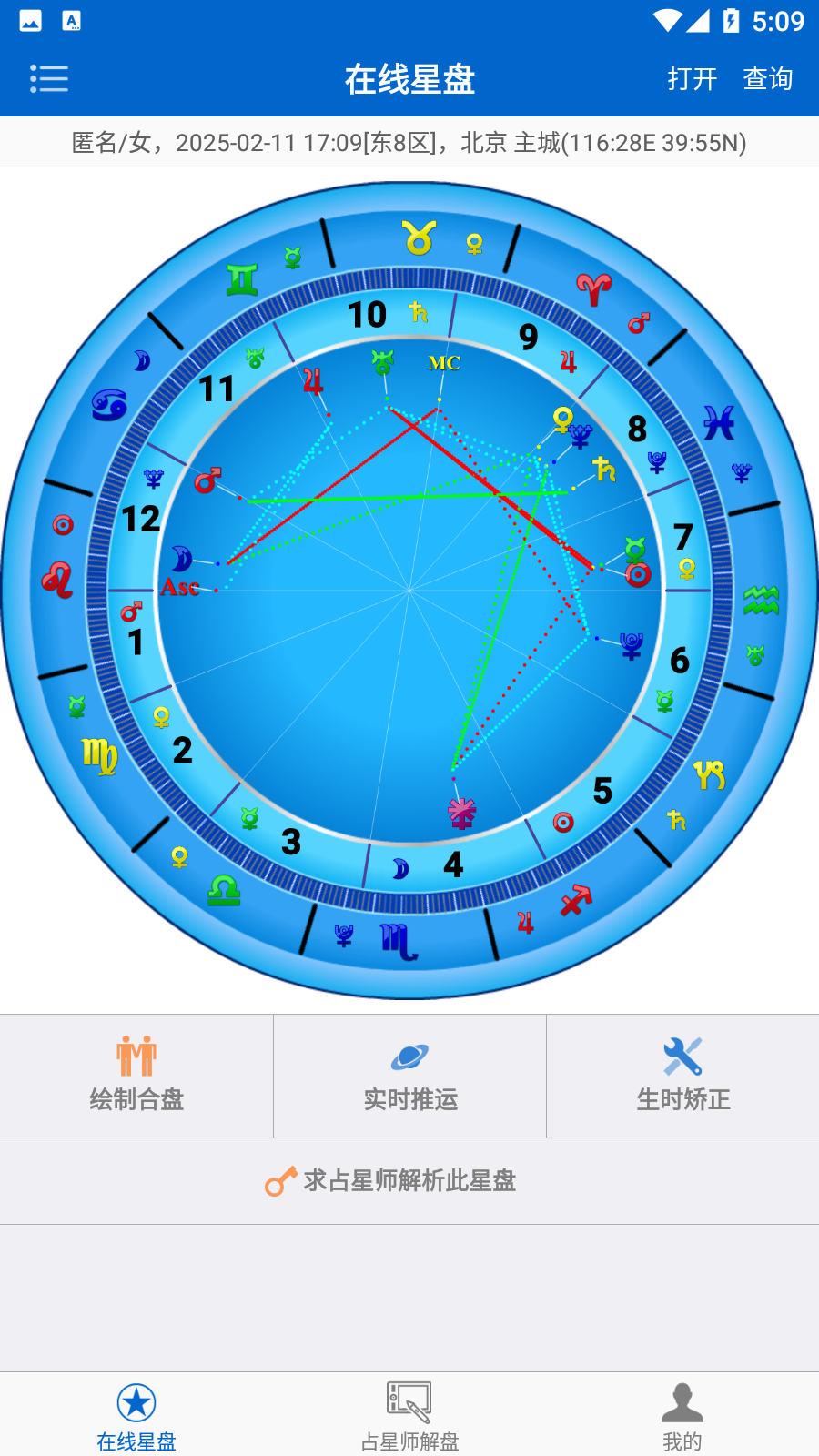
Task: Switch to the 占星师解盘 tab
Action: [x=409, y=1415]
